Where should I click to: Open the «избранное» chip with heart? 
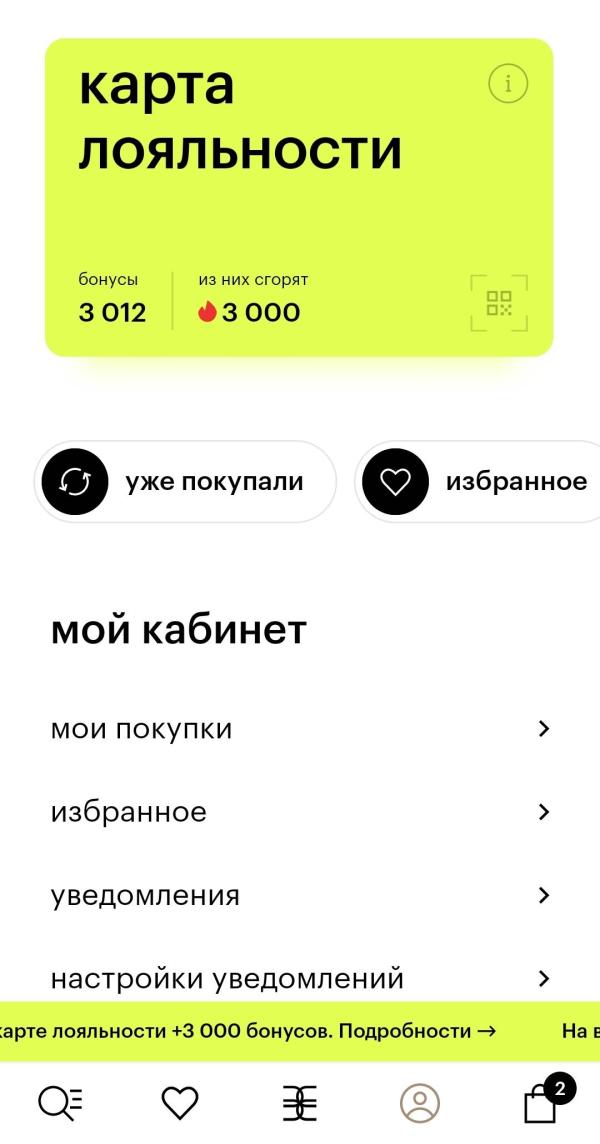pyautogui.click(x=480, y=482)
